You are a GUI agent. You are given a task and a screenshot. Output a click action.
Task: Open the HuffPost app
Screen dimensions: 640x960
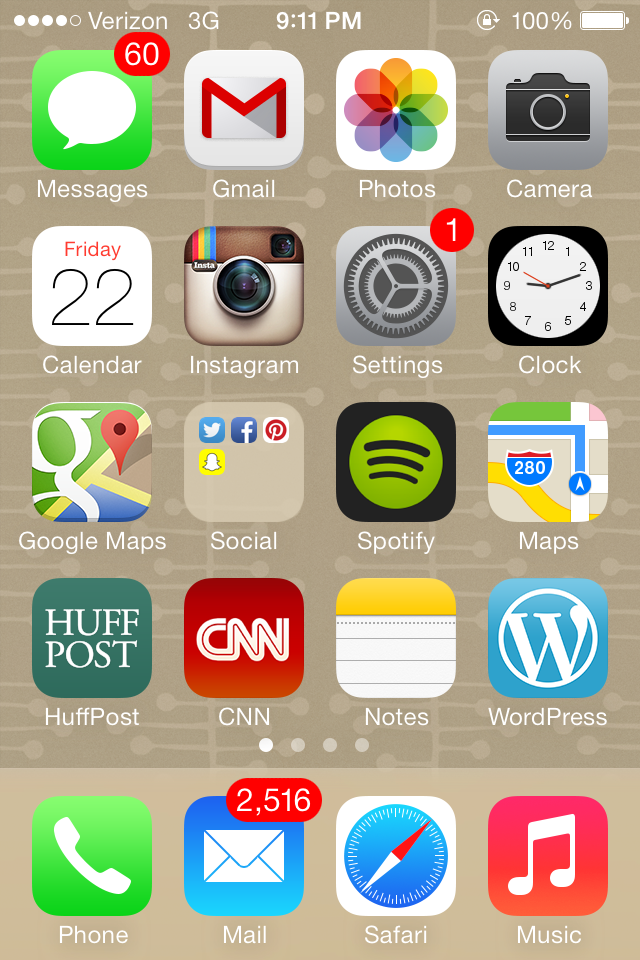[x=92, y=638]
